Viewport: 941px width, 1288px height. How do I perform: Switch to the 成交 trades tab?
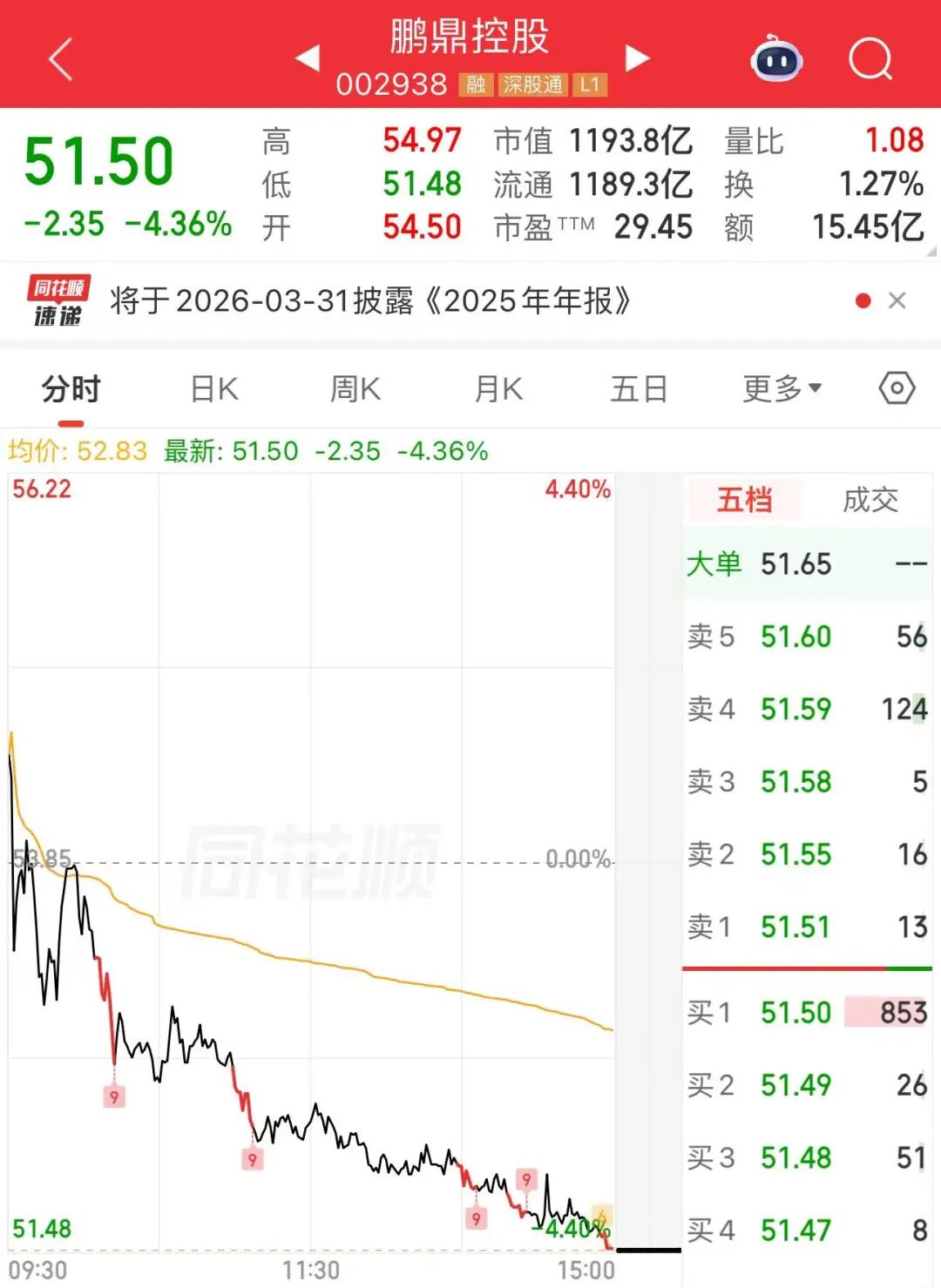pos(870,500)
